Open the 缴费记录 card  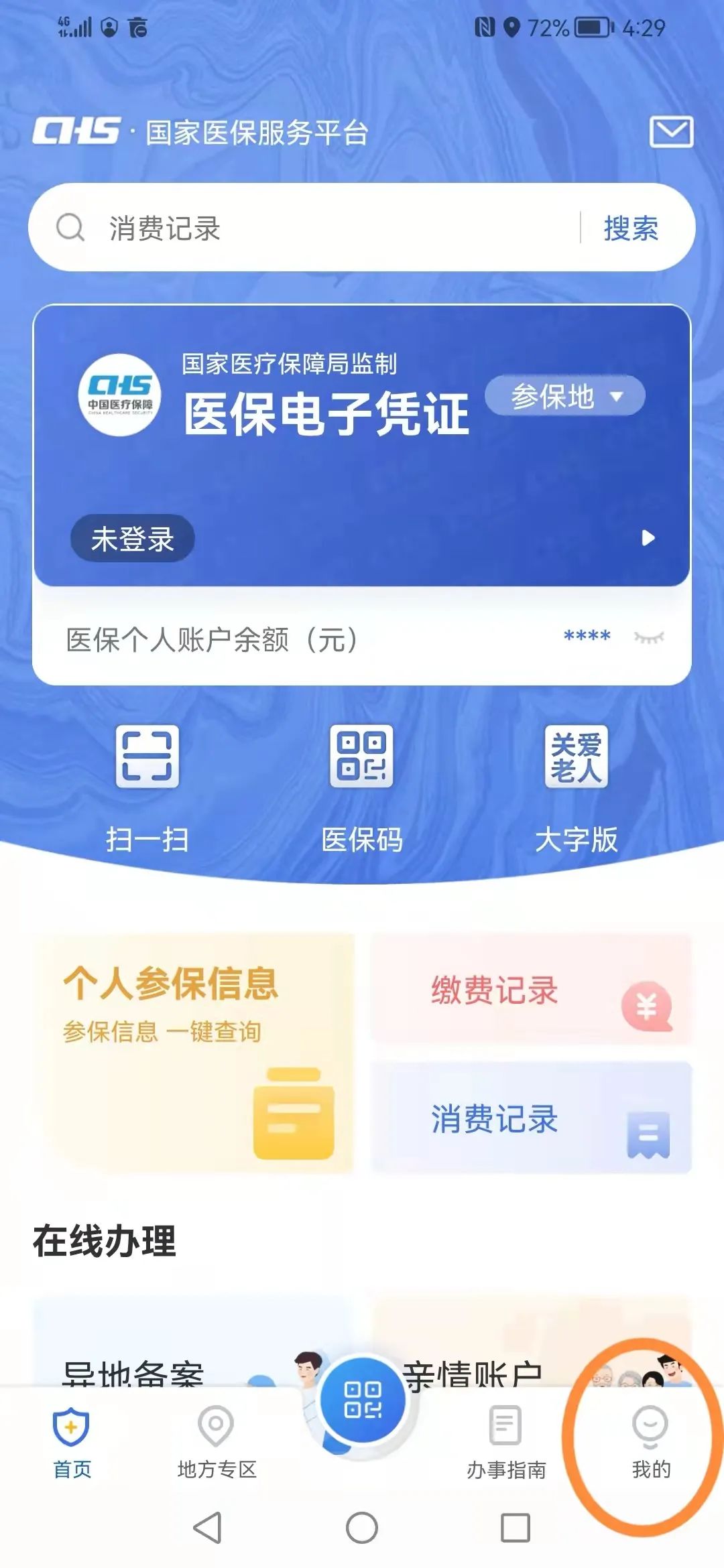531,990
